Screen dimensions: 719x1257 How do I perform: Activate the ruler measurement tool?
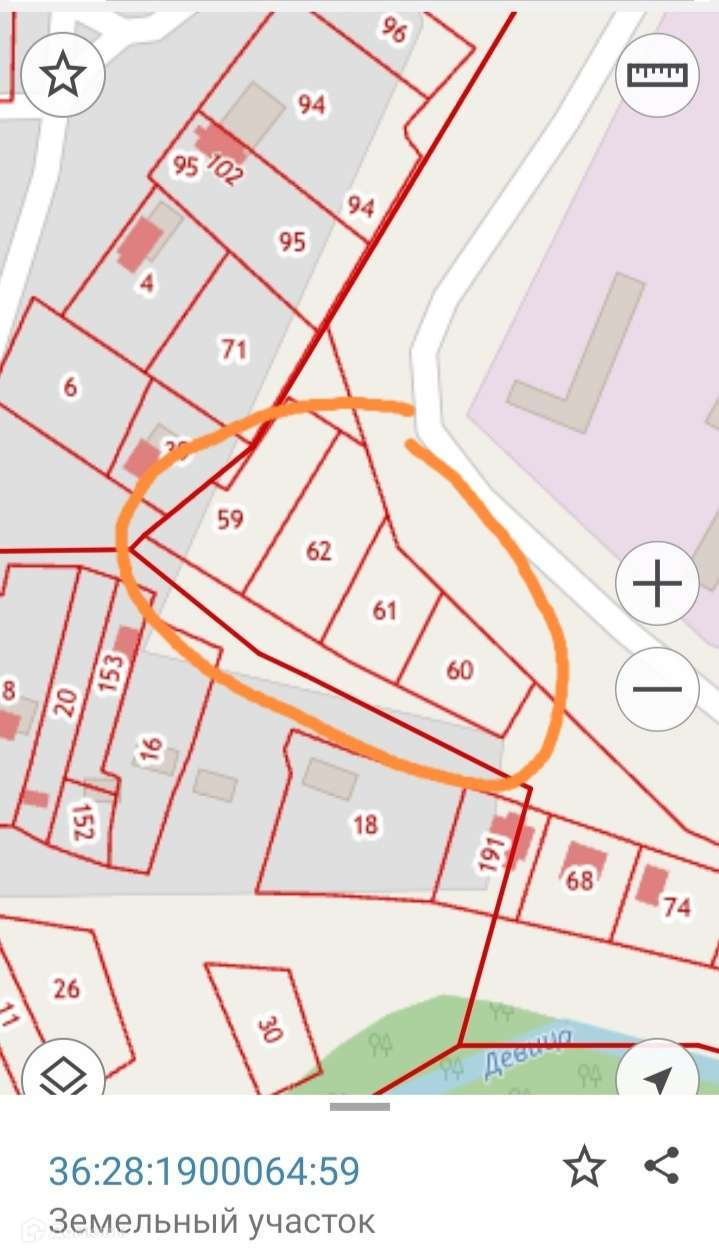pos(657,75)
